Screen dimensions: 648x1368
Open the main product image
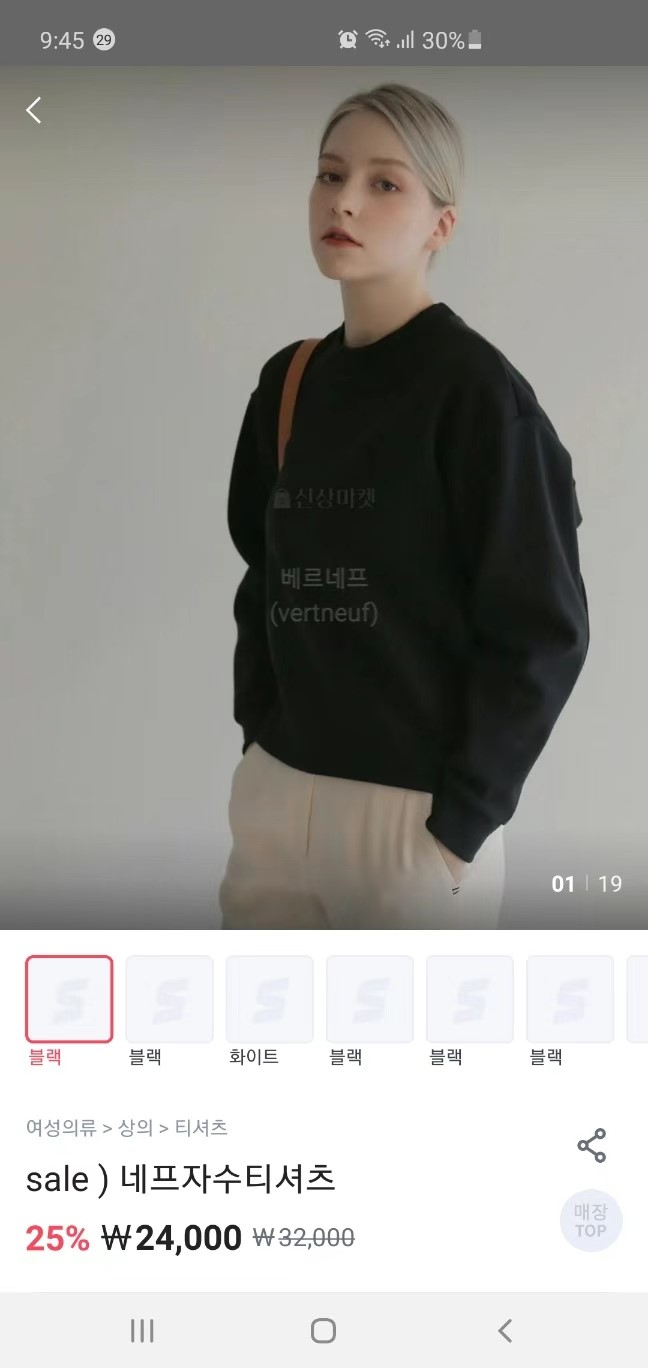click(x=324, y=500)
